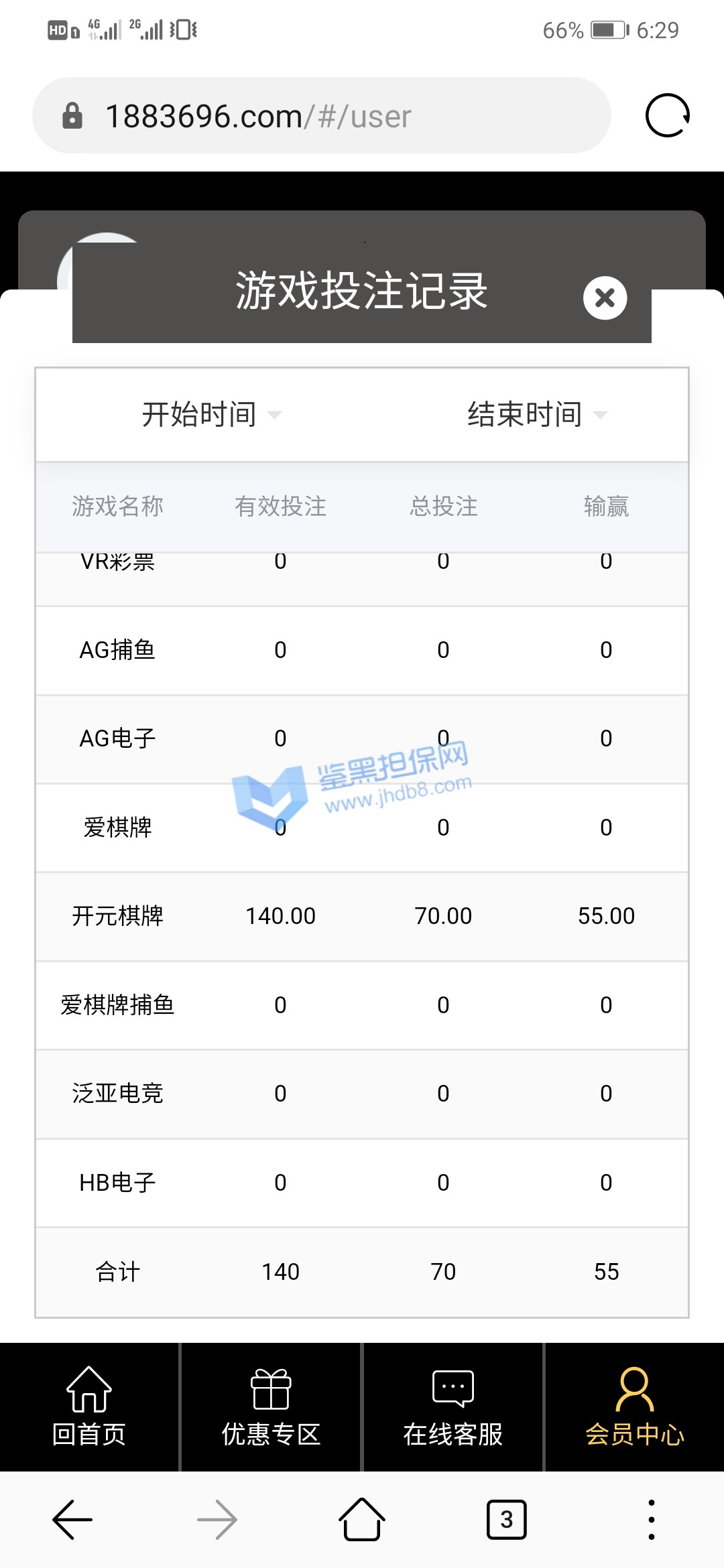
Task: Open the 结束时间 date picker
Action: pyautogui.click(x=536, y=415)
